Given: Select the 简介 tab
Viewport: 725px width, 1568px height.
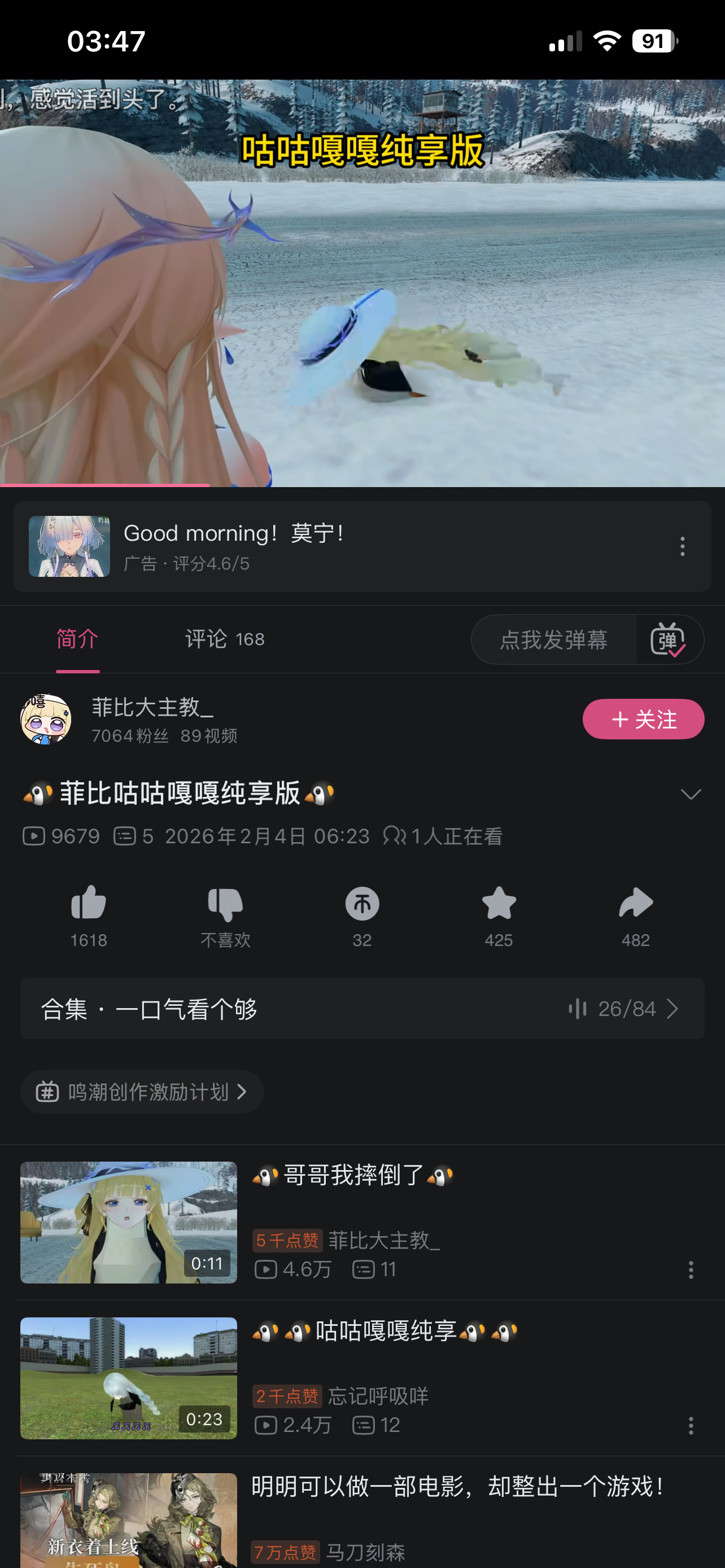Looking at the screenshot, I should click(x=77, y=639).
